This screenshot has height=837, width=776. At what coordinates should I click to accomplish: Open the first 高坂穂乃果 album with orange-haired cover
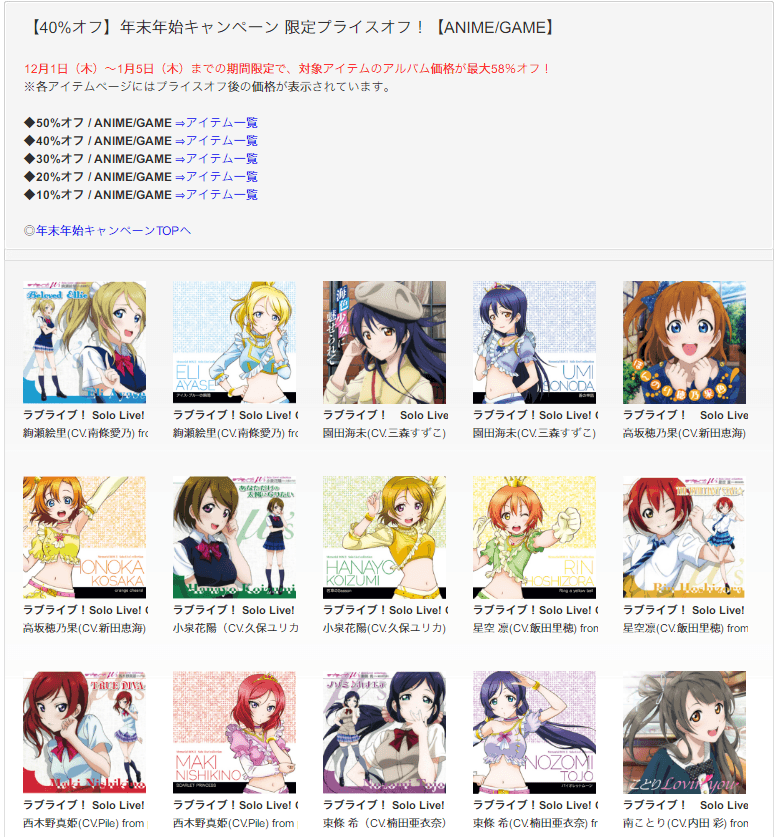point(684,342)
